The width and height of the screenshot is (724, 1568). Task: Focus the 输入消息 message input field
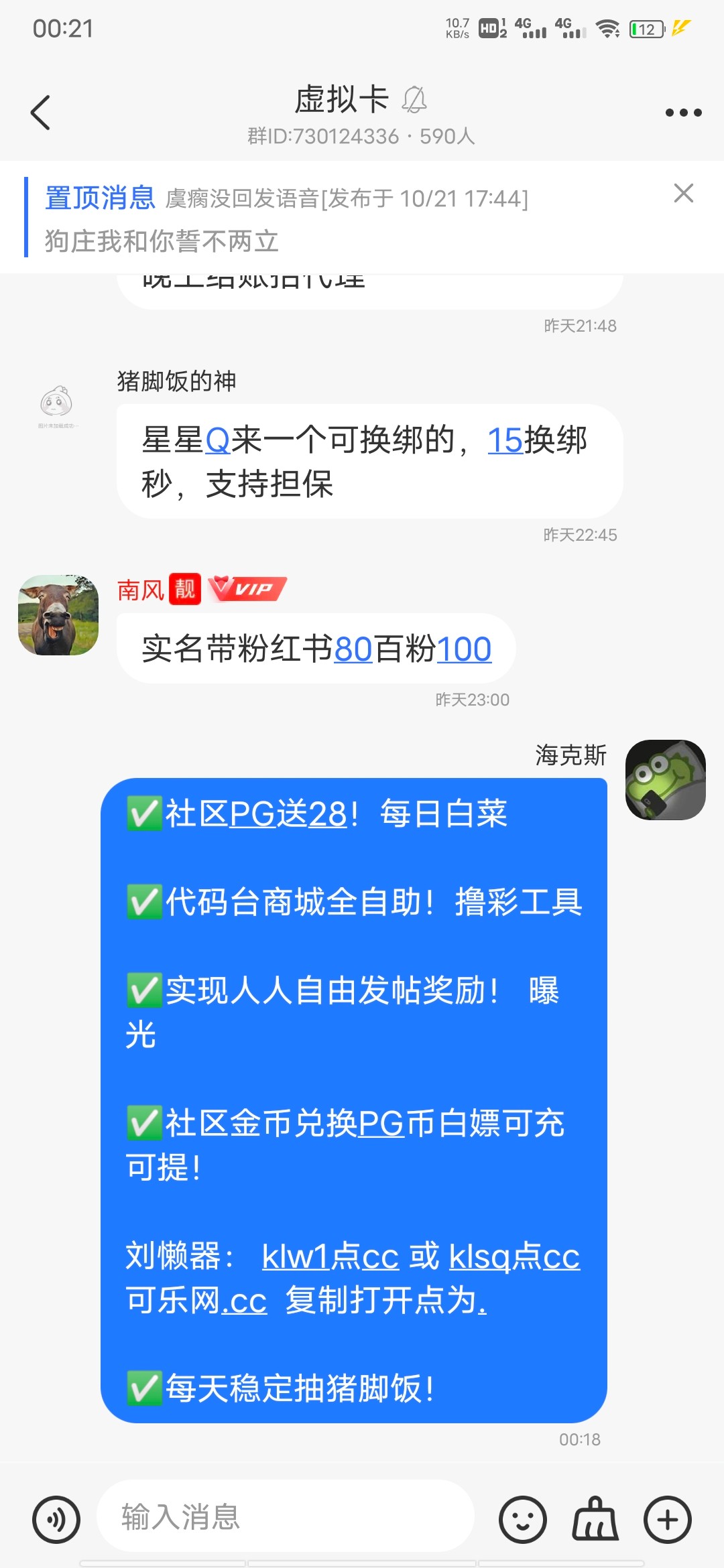coord(285,1516)
